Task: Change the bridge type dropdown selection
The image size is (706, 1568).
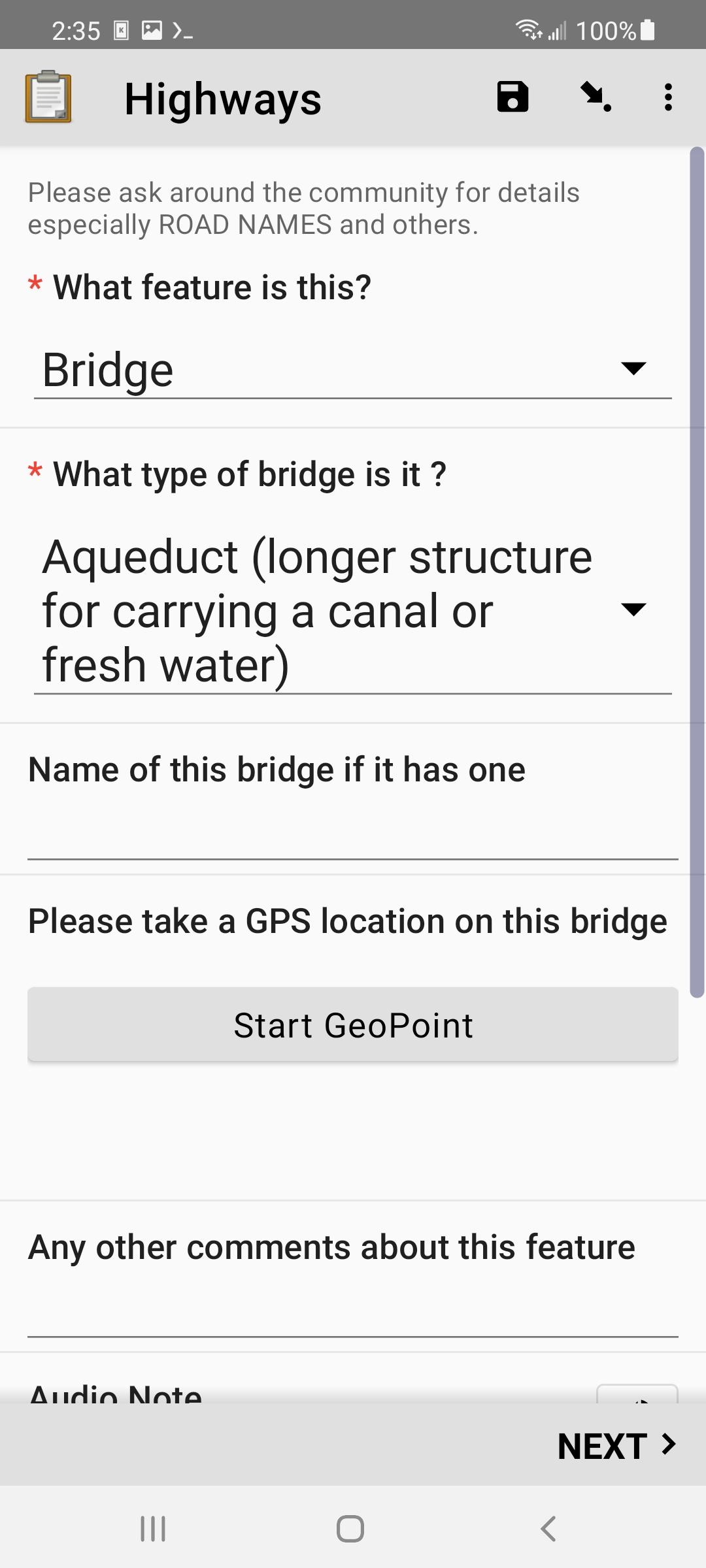Action: coord(353,612)
